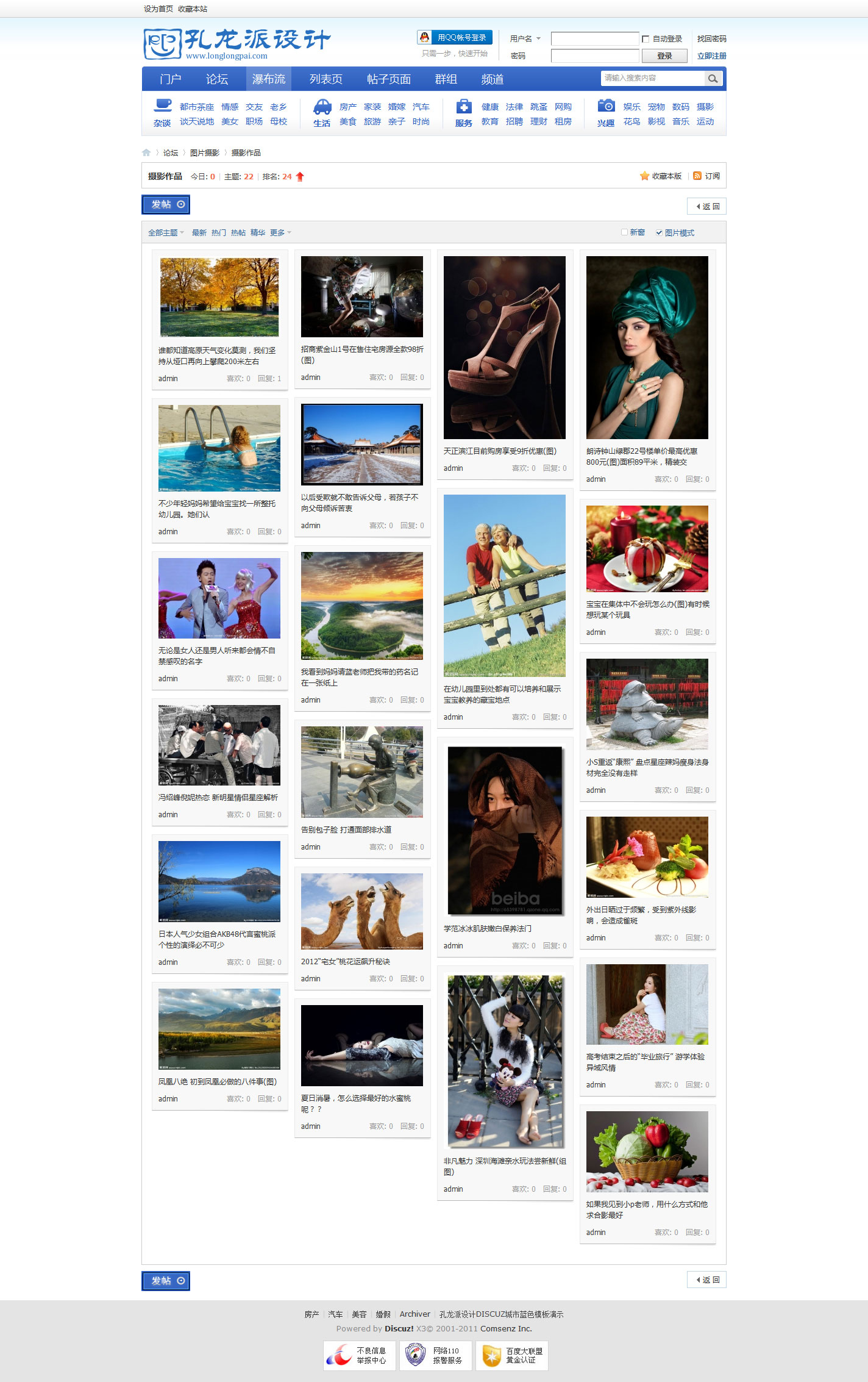The width and height of the screenshot is (868, 1382).
Task: Focus the 请输入搜索内容 search box
Action: (652, 79)
